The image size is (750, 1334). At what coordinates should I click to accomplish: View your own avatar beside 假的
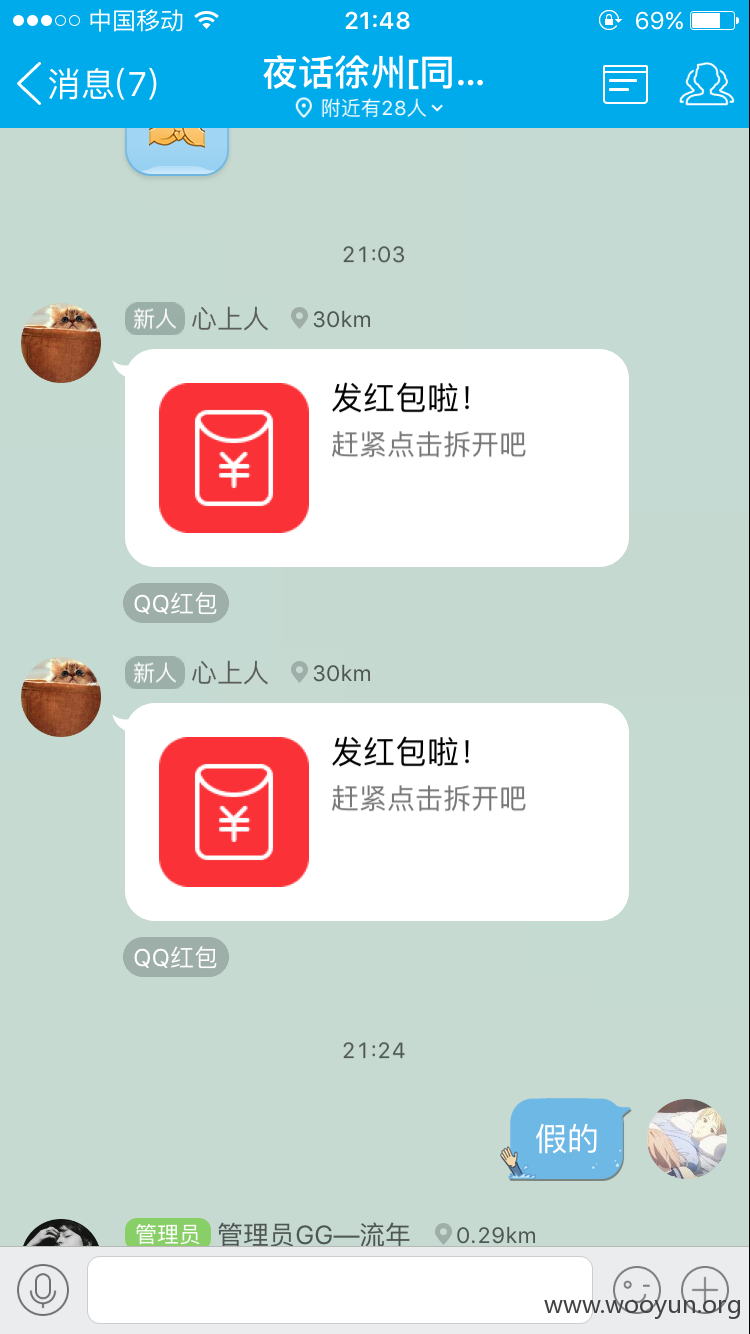click(687, 1139)
